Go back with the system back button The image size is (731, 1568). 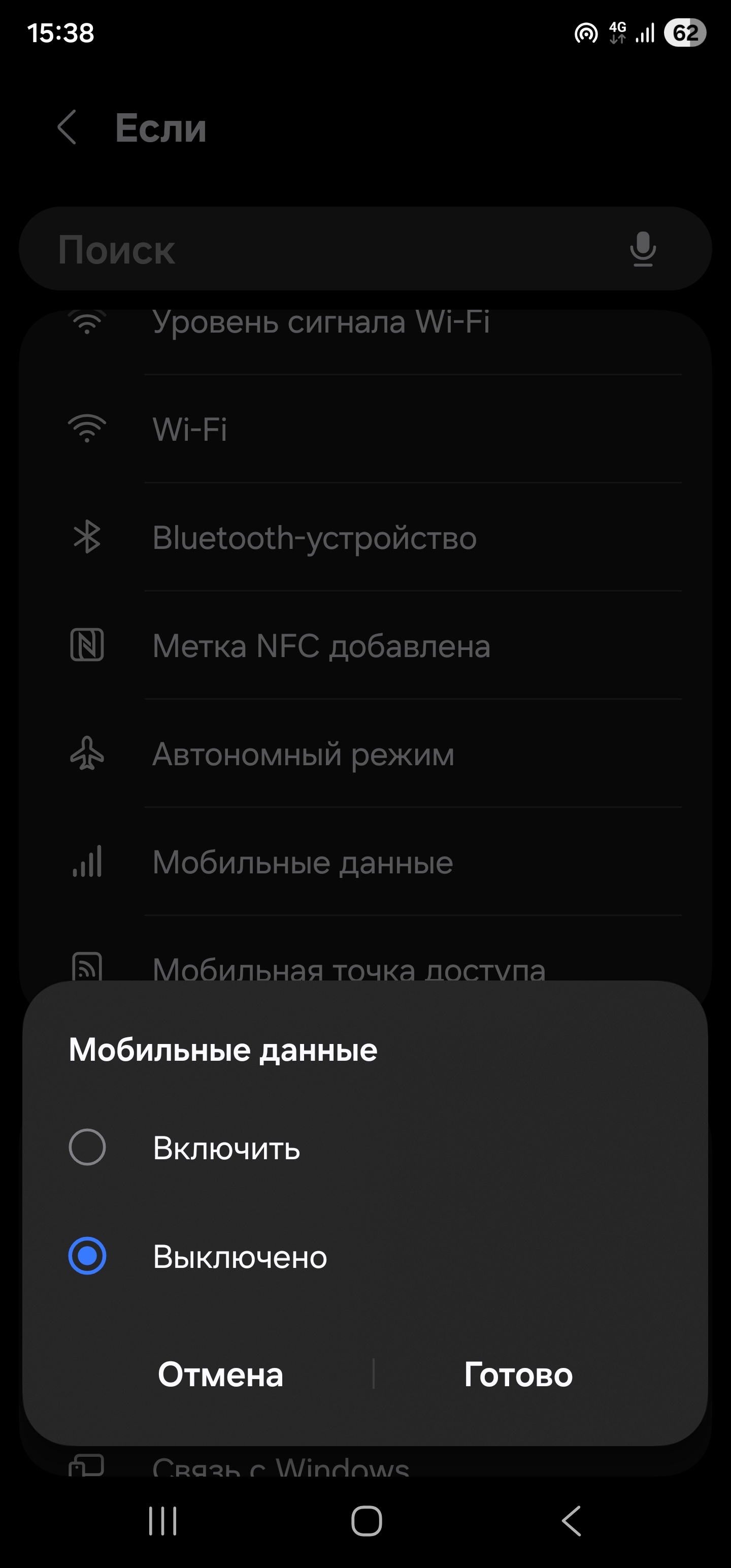click(570, 1521)
